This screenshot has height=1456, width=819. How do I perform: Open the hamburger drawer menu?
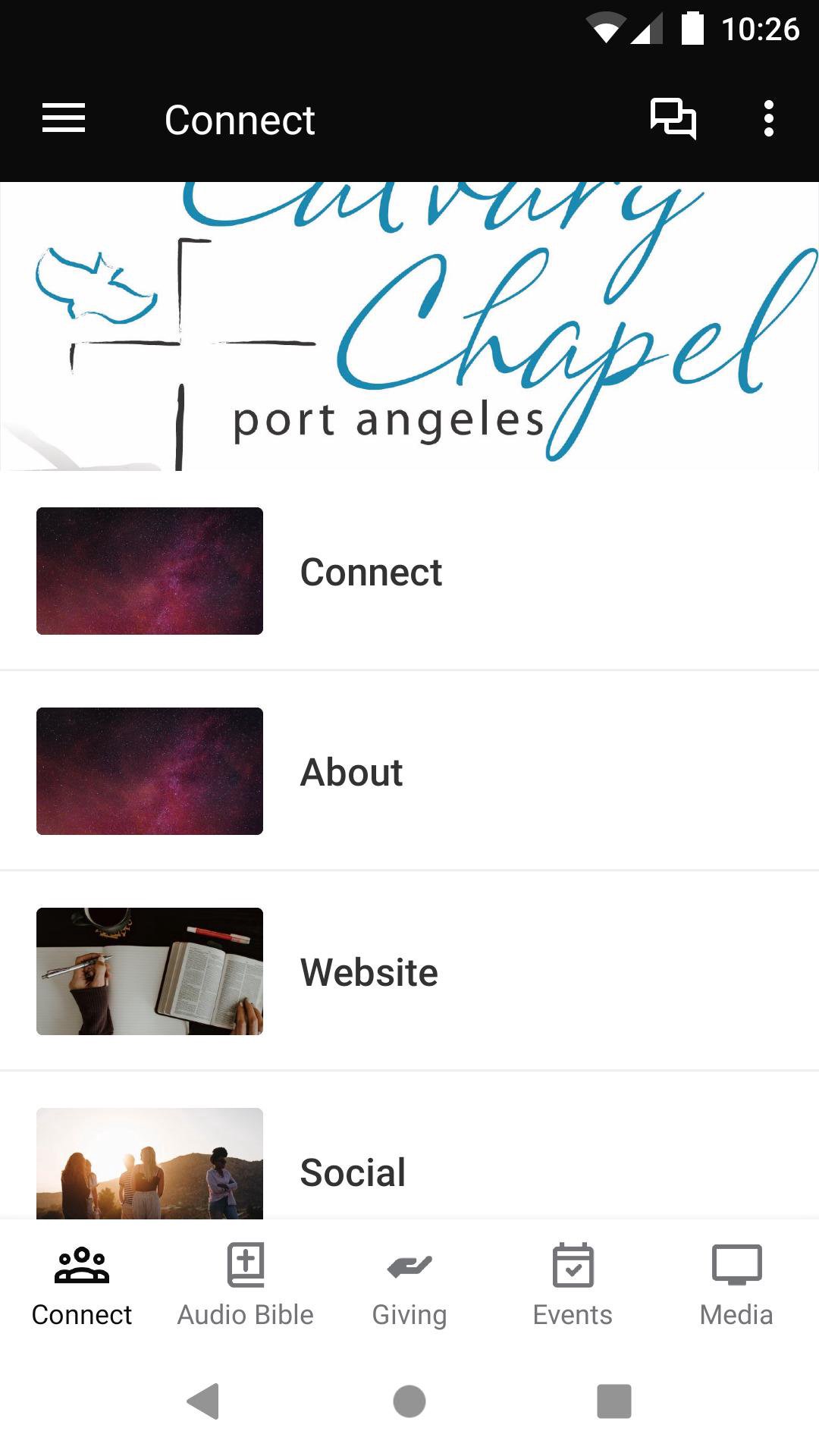click(x=64, y=119)
